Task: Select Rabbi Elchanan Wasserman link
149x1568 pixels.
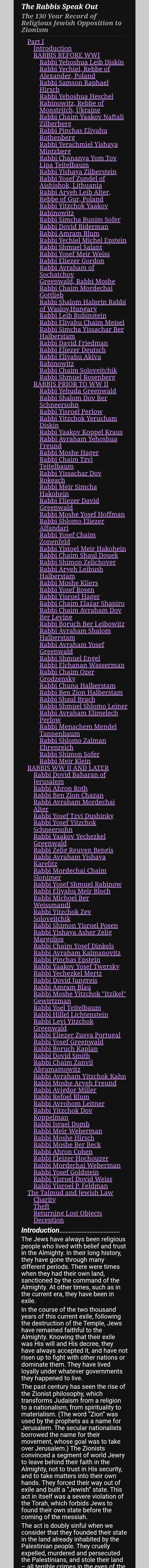Action: [82, 665]
